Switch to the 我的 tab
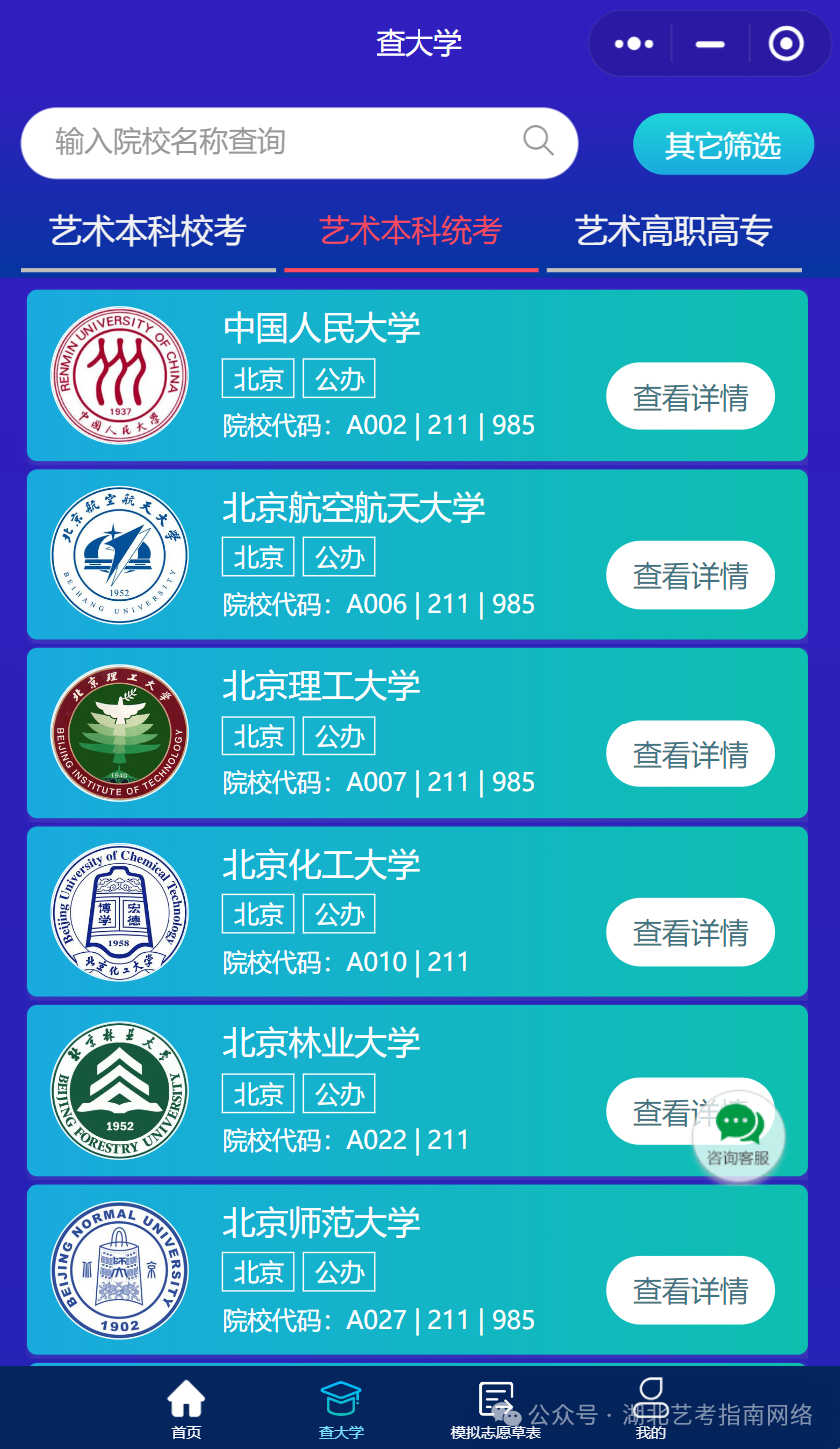 click(651, 1409)
